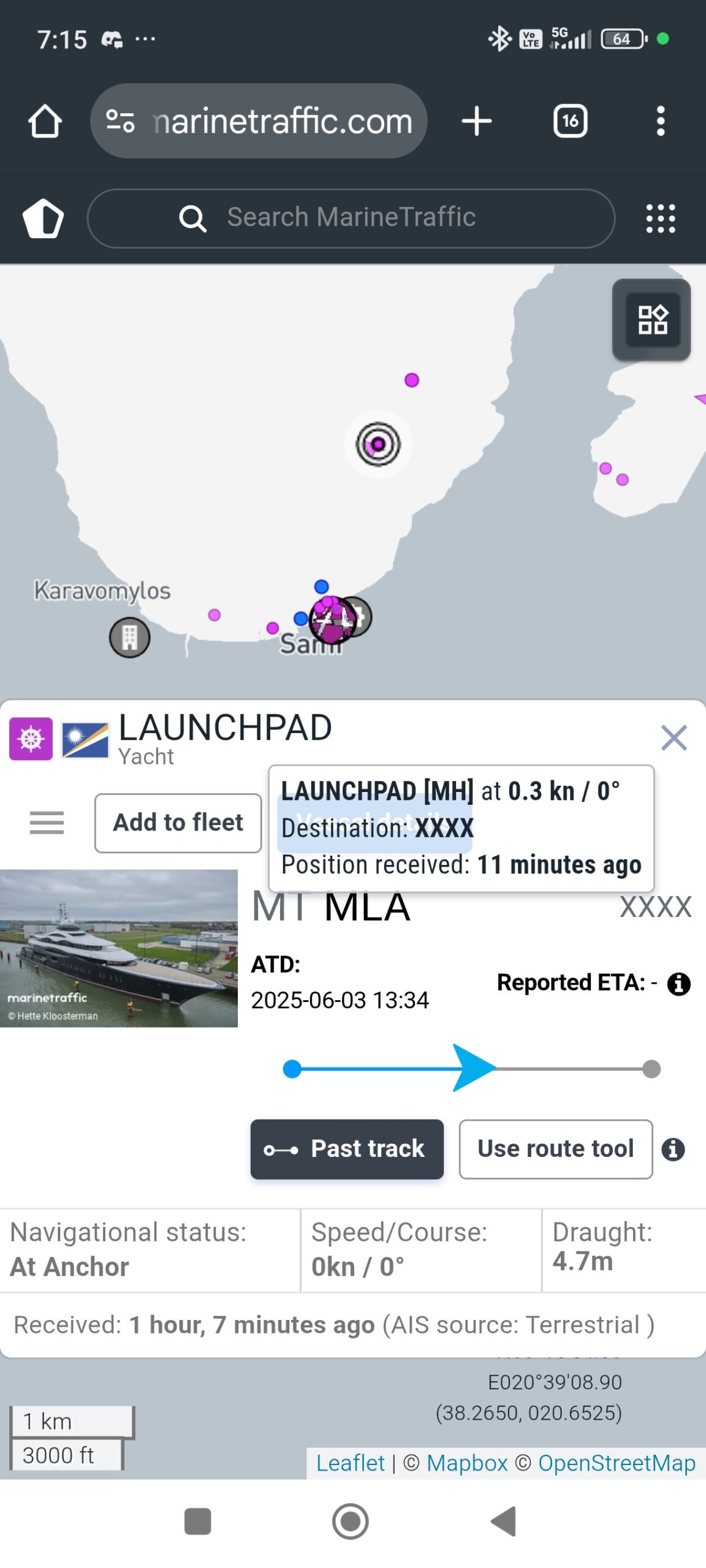
Task: Tap the MarineTraffic logo icon
Action: point(43,218)
